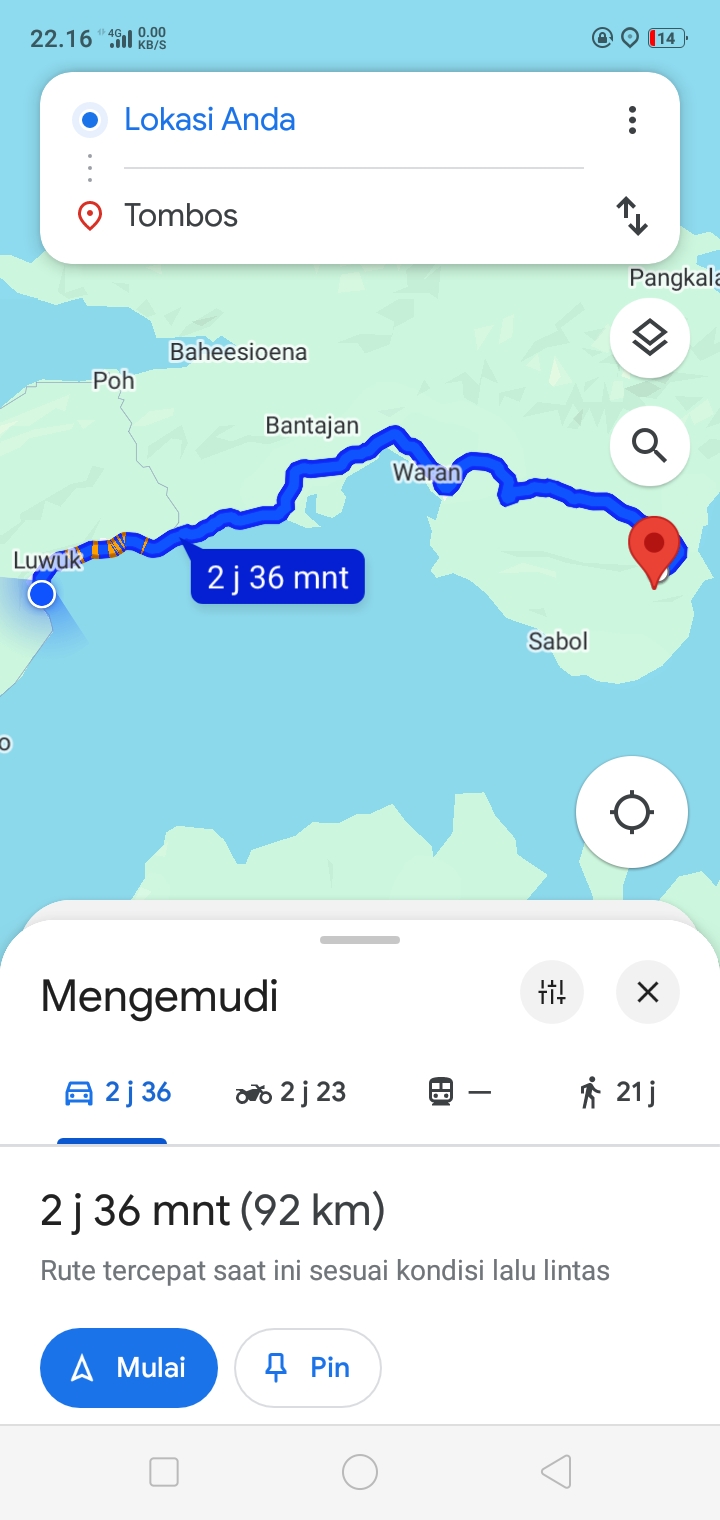The width and height of the screenshot is (720, 1520).
Task: Switch to walking tab 21 j
Action: (617, 1092)
